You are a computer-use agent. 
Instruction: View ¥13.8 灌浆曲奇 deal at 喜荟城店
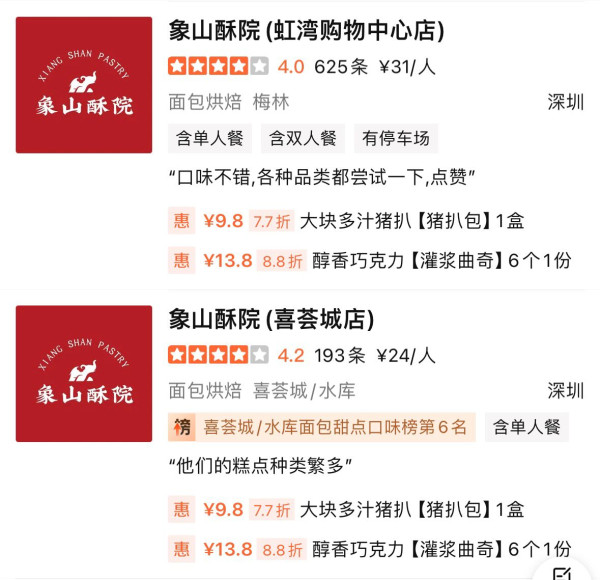point(370,548)
